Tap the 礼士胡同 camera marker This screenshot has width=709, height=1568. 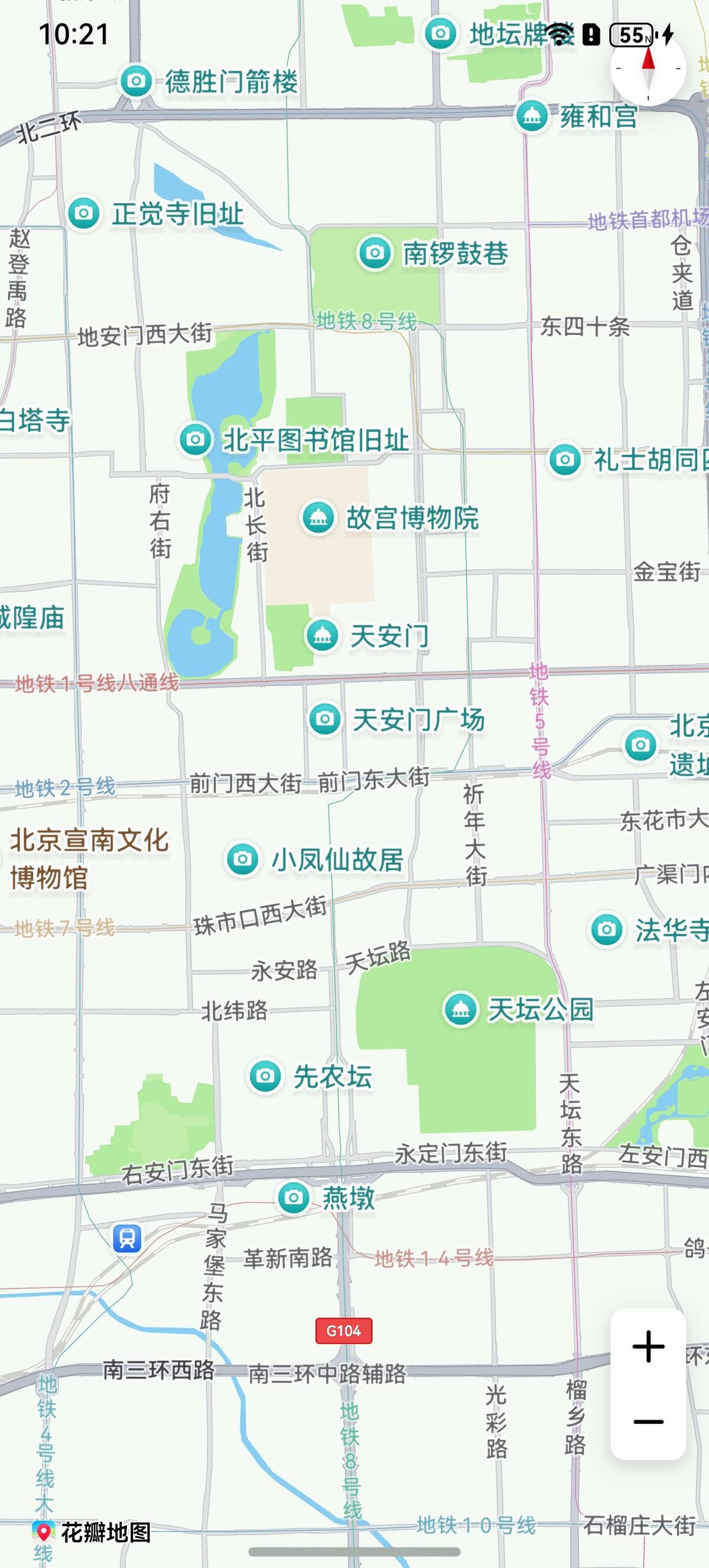click(x=565, y=460)
